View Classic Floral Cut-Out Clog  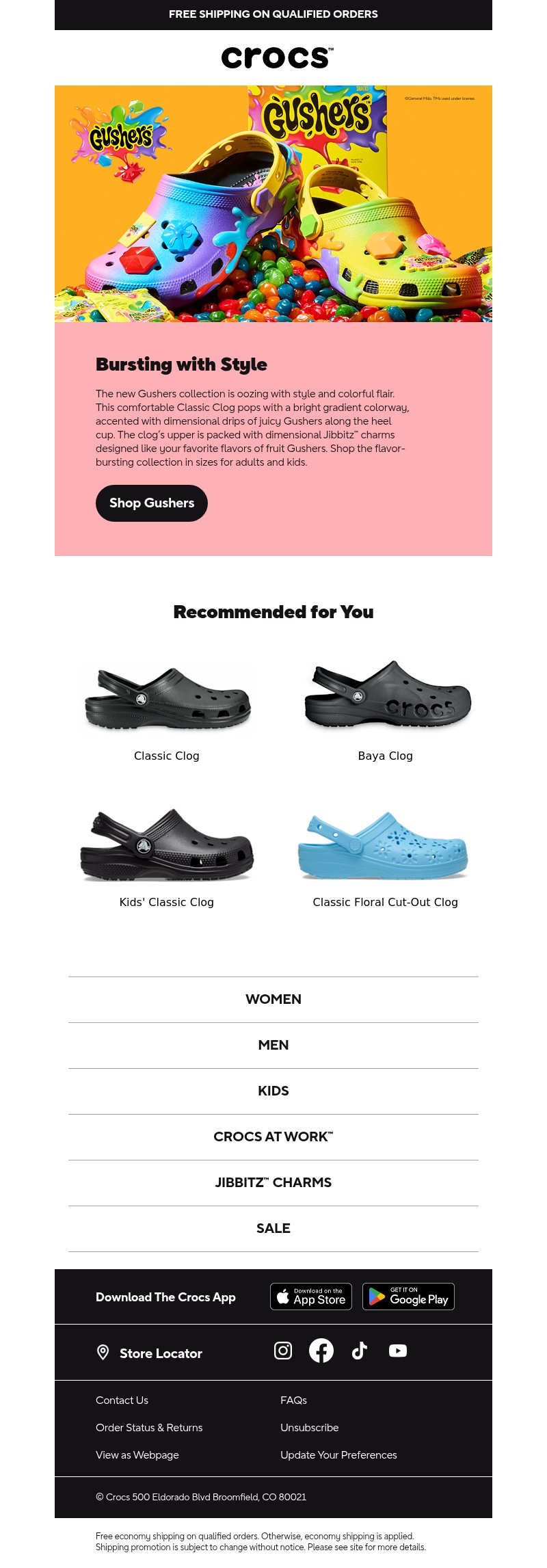pyautogui.click(x=385, y=847)
